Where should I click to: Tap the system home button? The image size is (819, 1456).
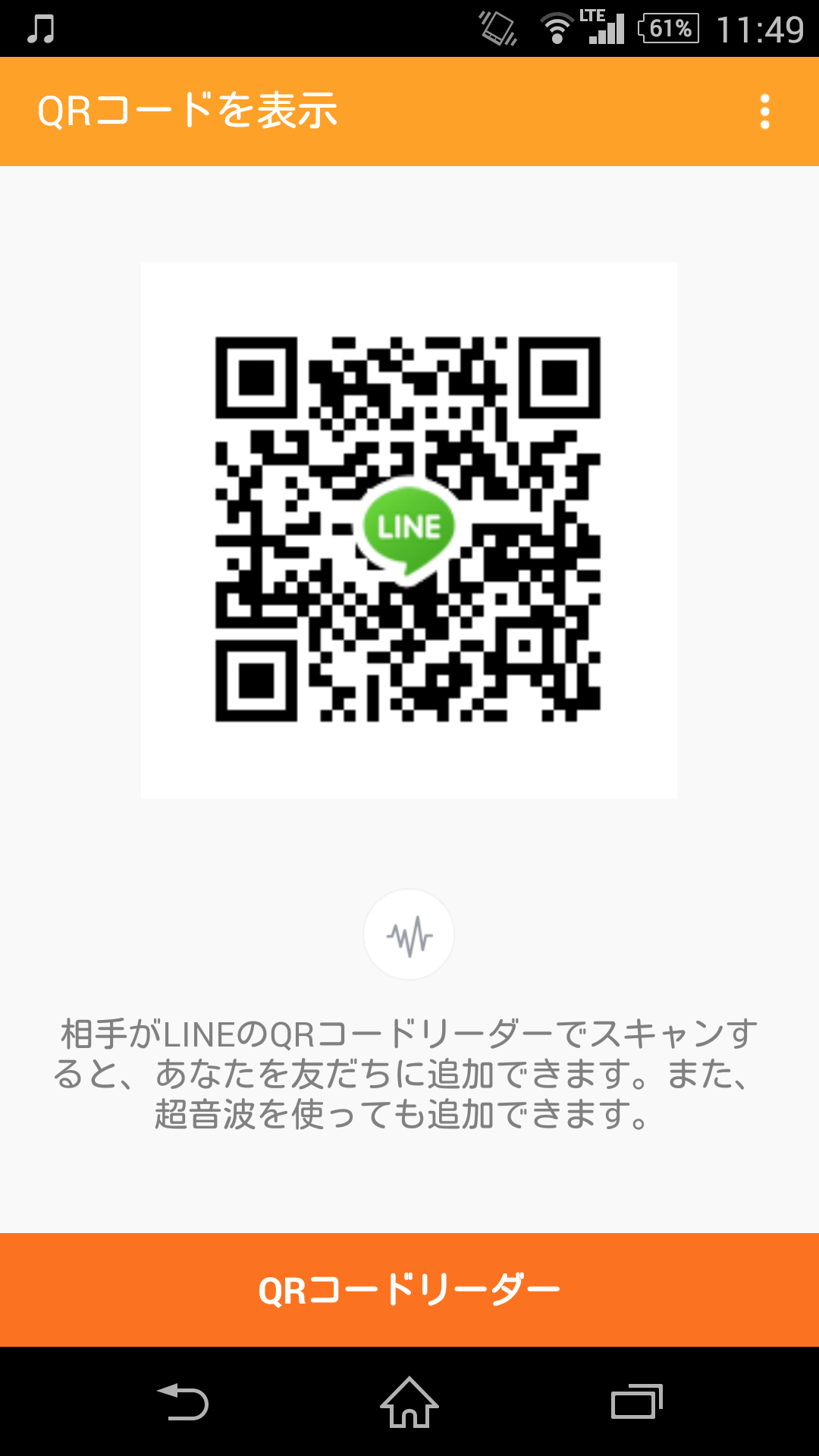(409, 1402)
